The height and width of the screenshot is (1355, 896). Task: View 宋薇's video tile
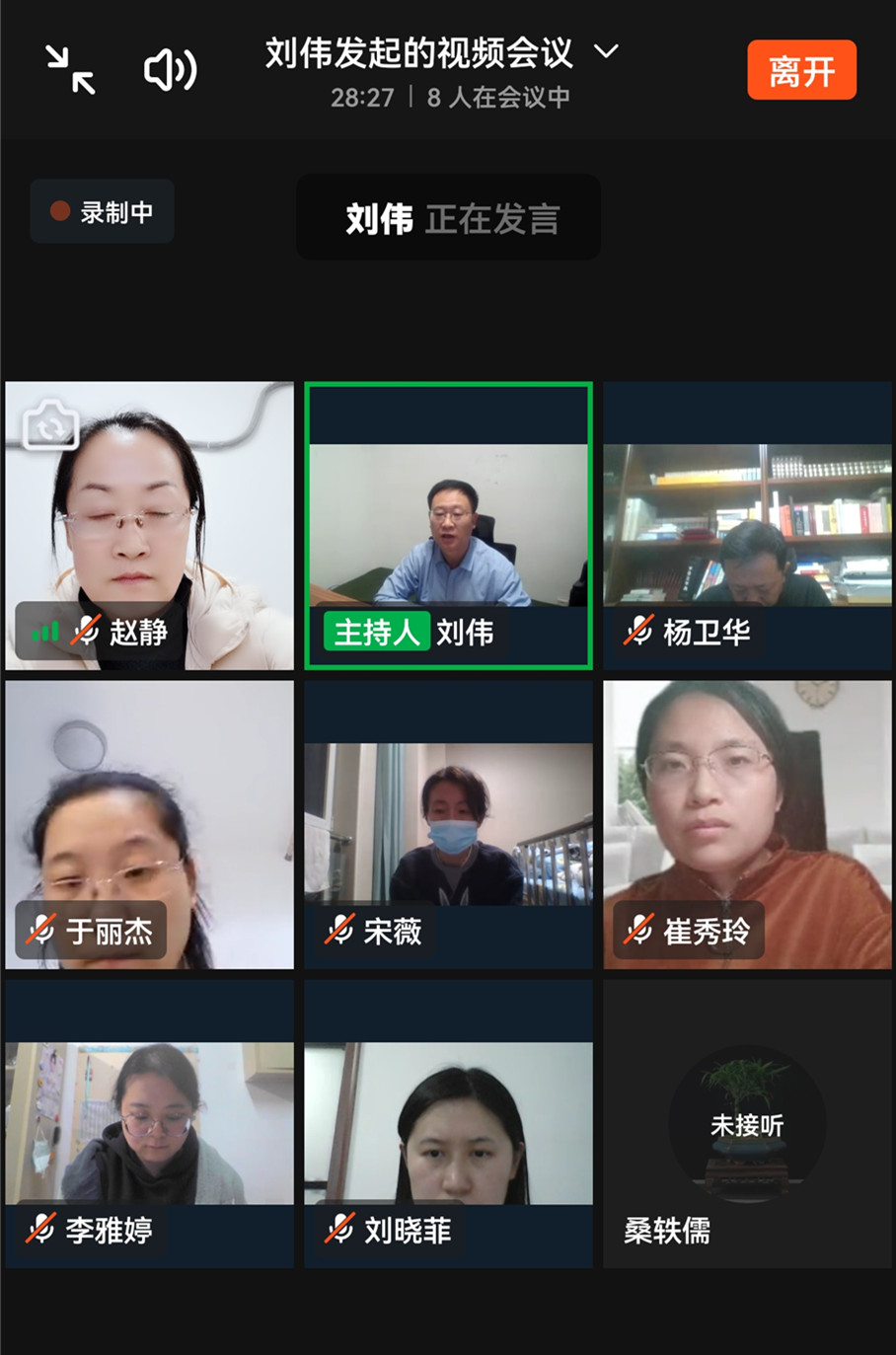(448, 824)
